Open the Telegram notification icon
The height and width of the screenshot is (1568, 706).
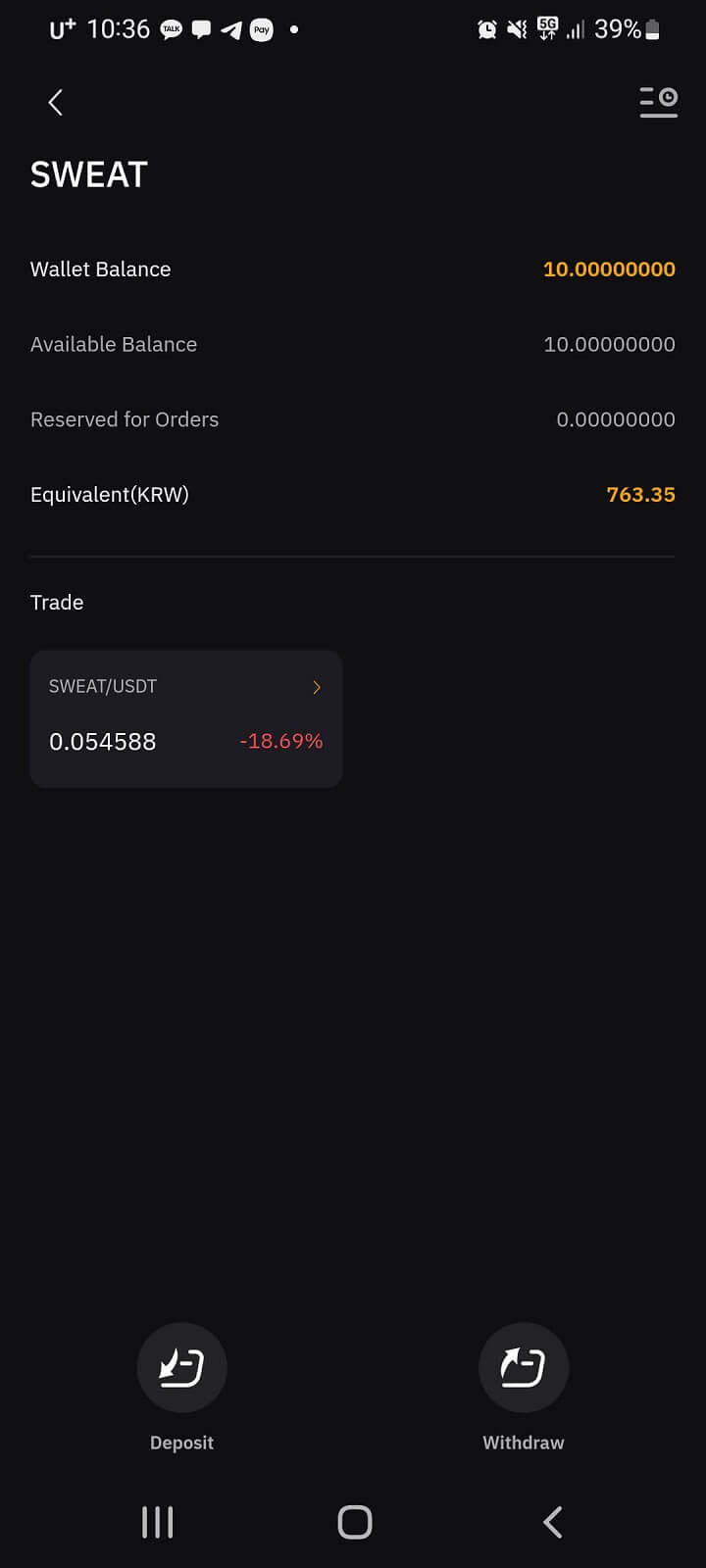[231, 29]
